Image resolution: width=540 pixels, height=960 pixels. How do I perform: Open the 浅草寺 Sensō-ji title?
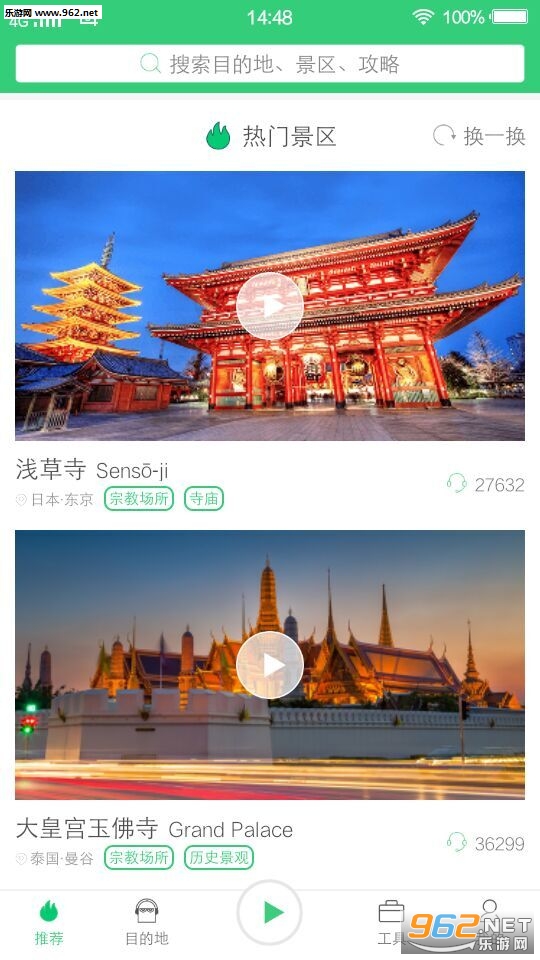click(92, 470)
